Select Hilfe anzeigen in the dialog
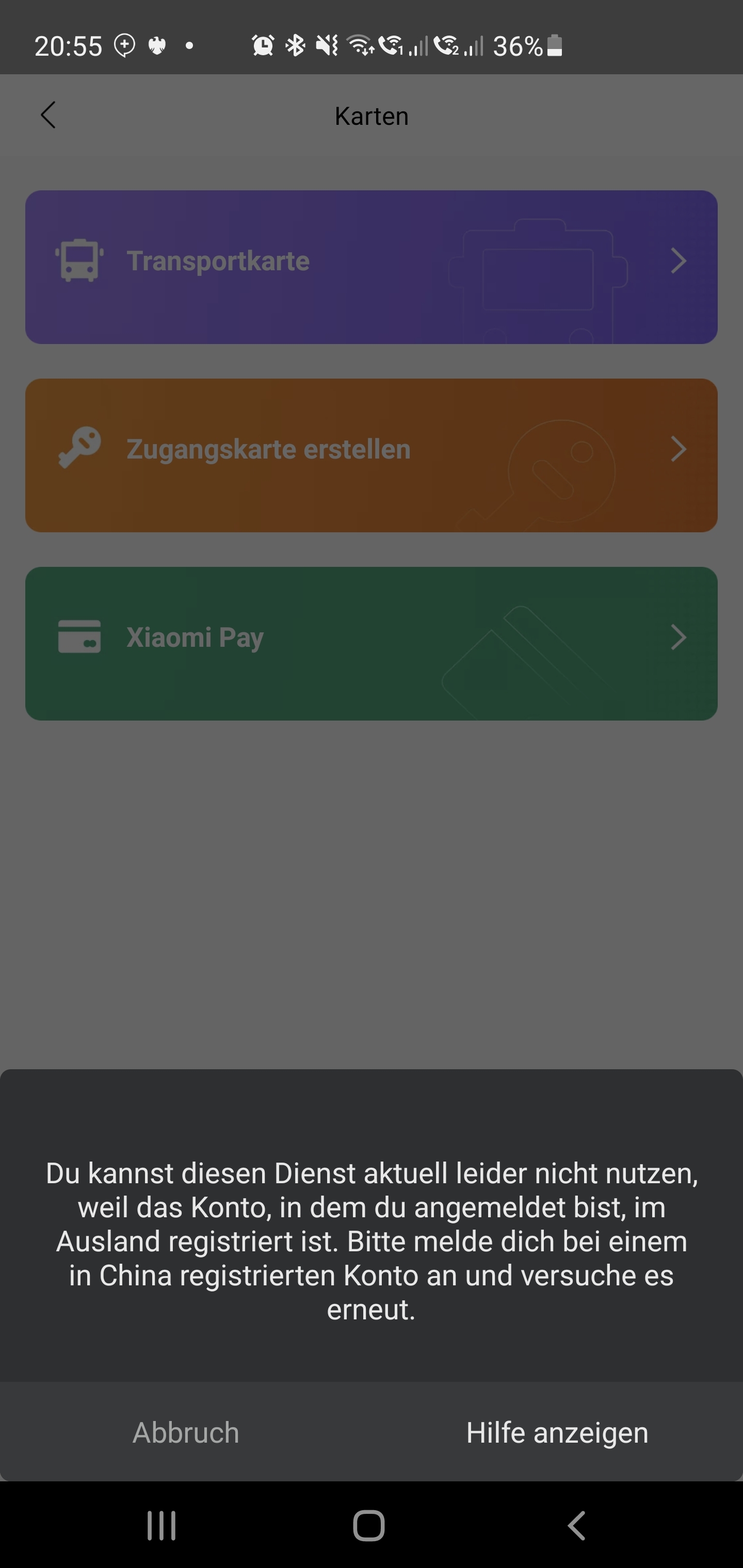The width and height of the screenshot is (743, 1568). (x=557, y=1432)
